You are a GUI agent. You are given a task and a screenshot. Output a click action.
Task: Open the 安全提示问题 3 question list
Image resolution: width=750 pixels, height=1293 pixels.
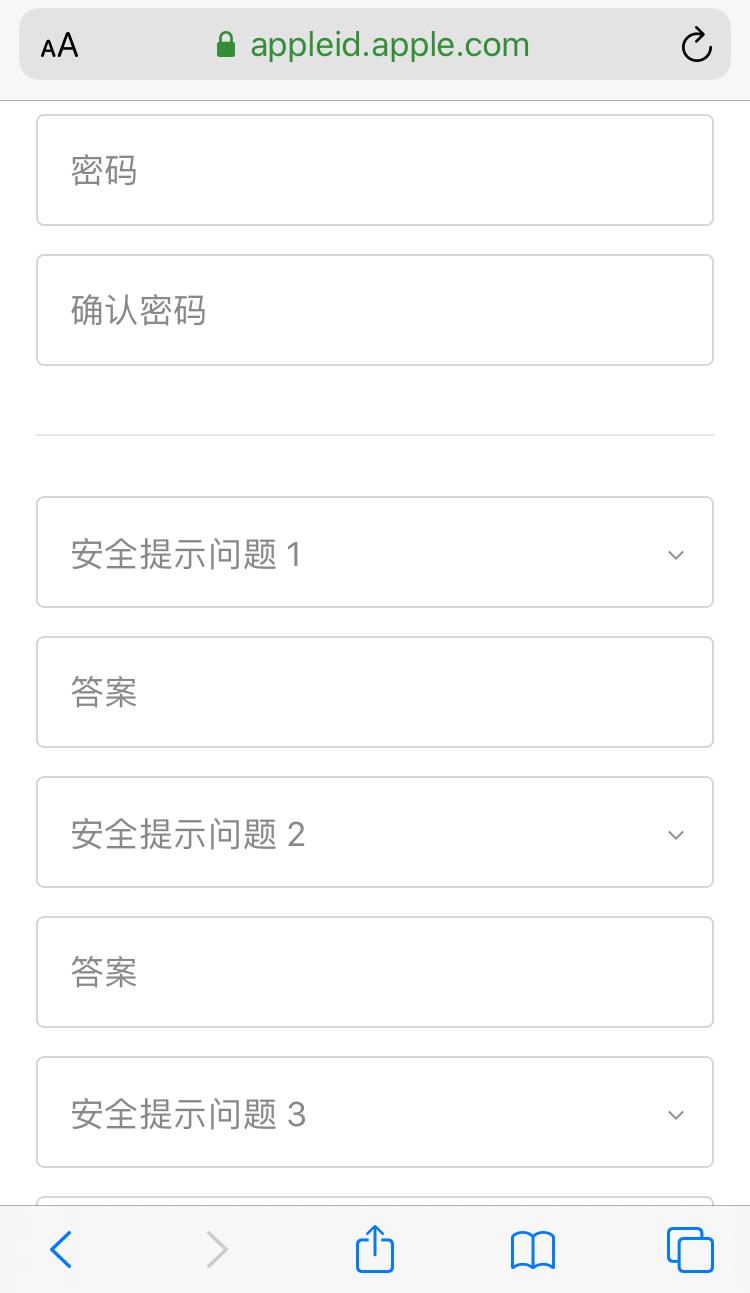[375, 1112]
